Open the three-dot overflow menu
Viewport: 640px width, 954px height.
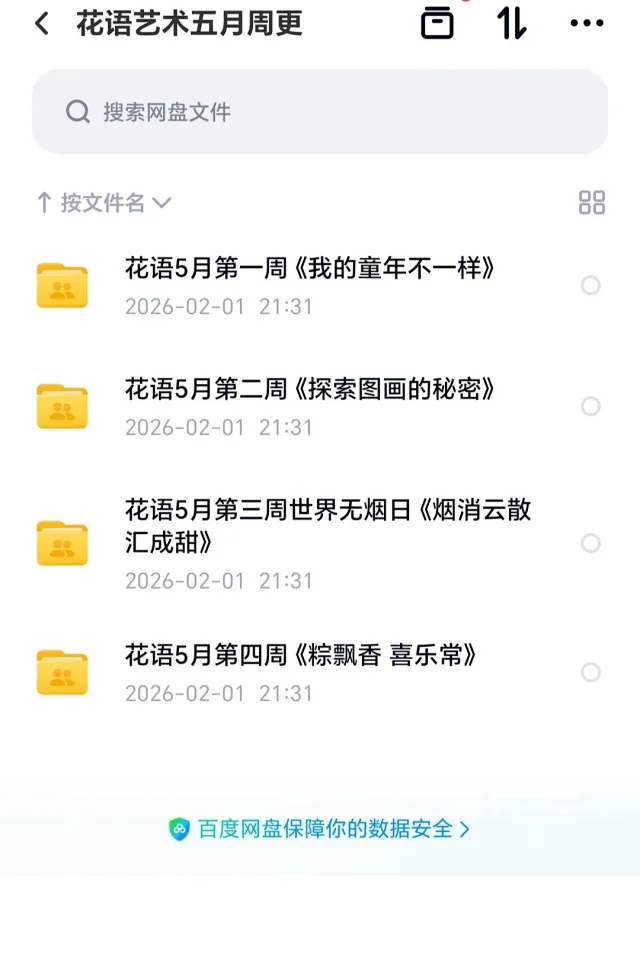click(x=586, y=24)
